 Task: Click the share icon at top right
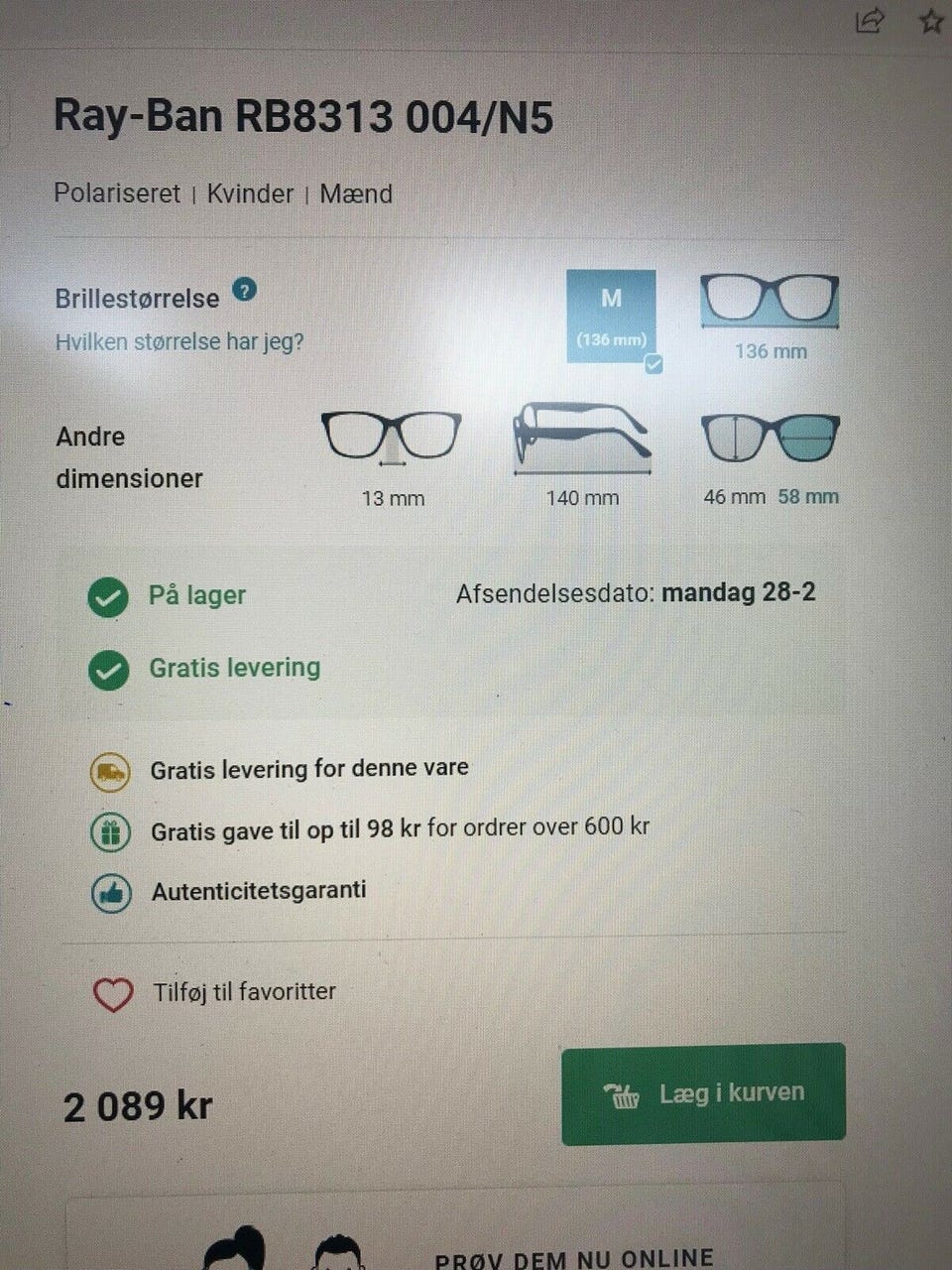pos(867,22)
